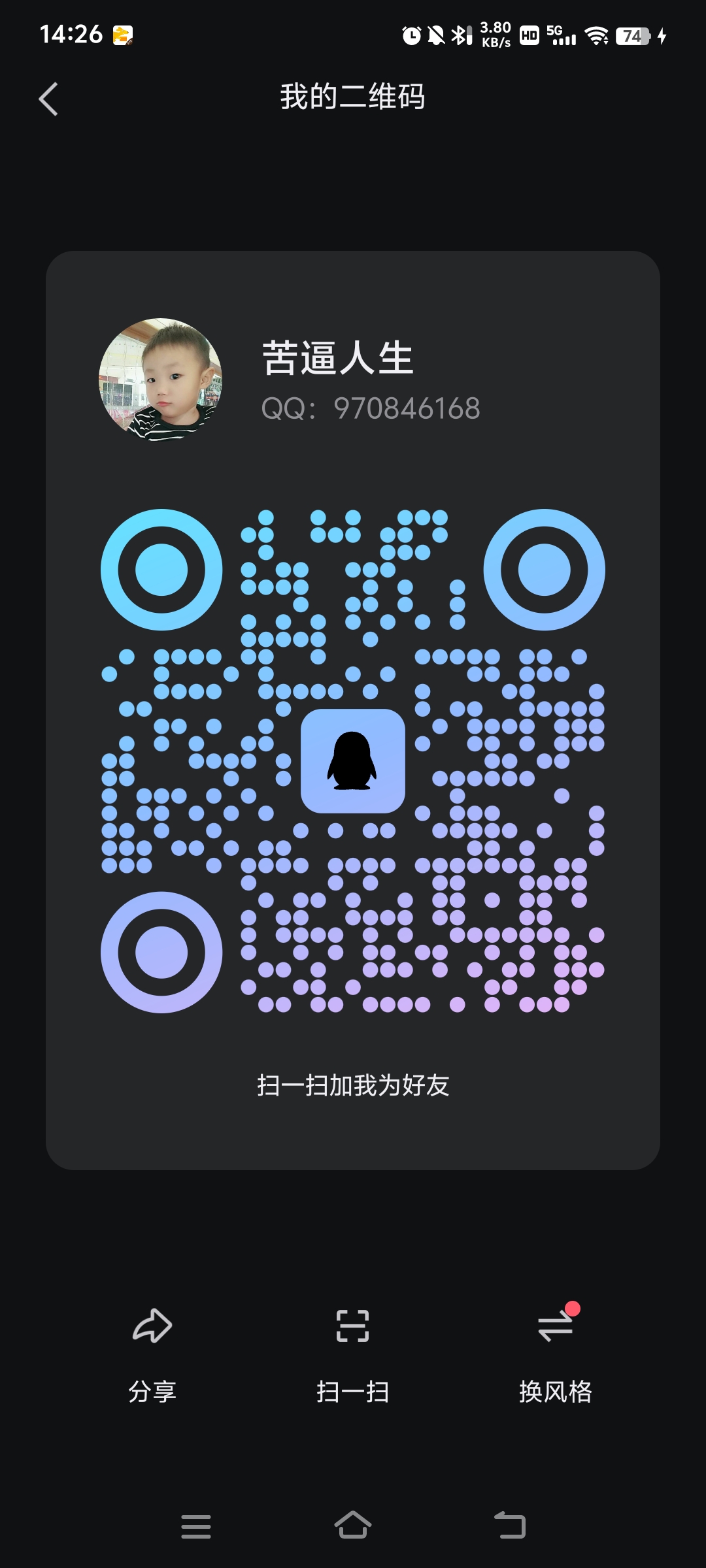This screenshot has height=1568, width=706.
Task: Tap the 分享 share button
Action: 152,1356
